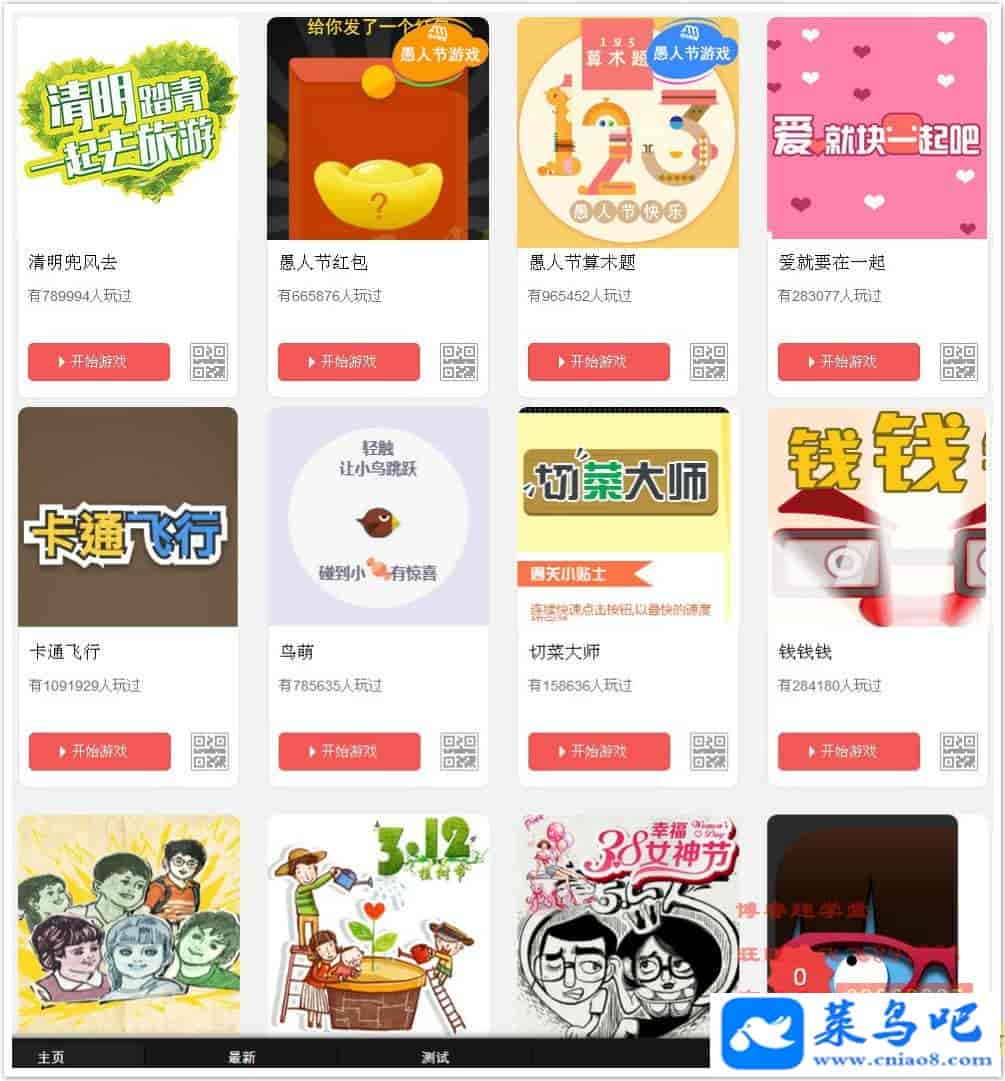Switch to the 最新 tab
Viewport: 1005px width, 1081px height.
pyautogui.click(x=242, y=1057)
